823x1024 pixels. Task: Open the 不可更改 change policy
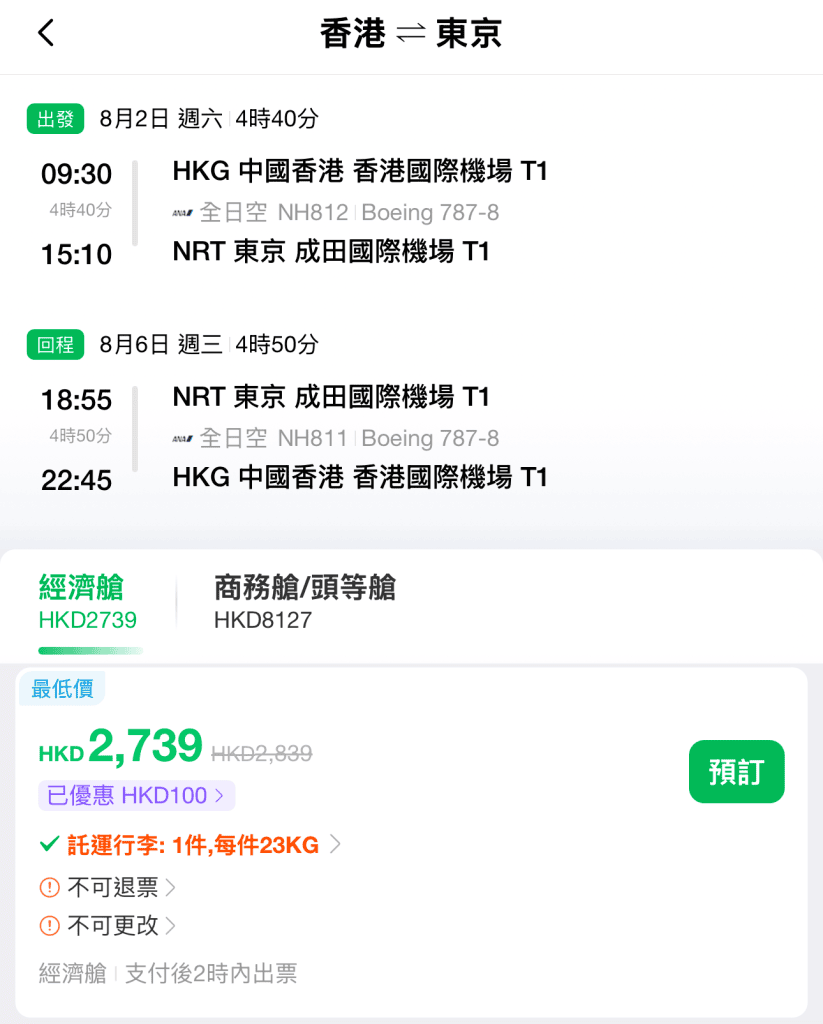112,926
